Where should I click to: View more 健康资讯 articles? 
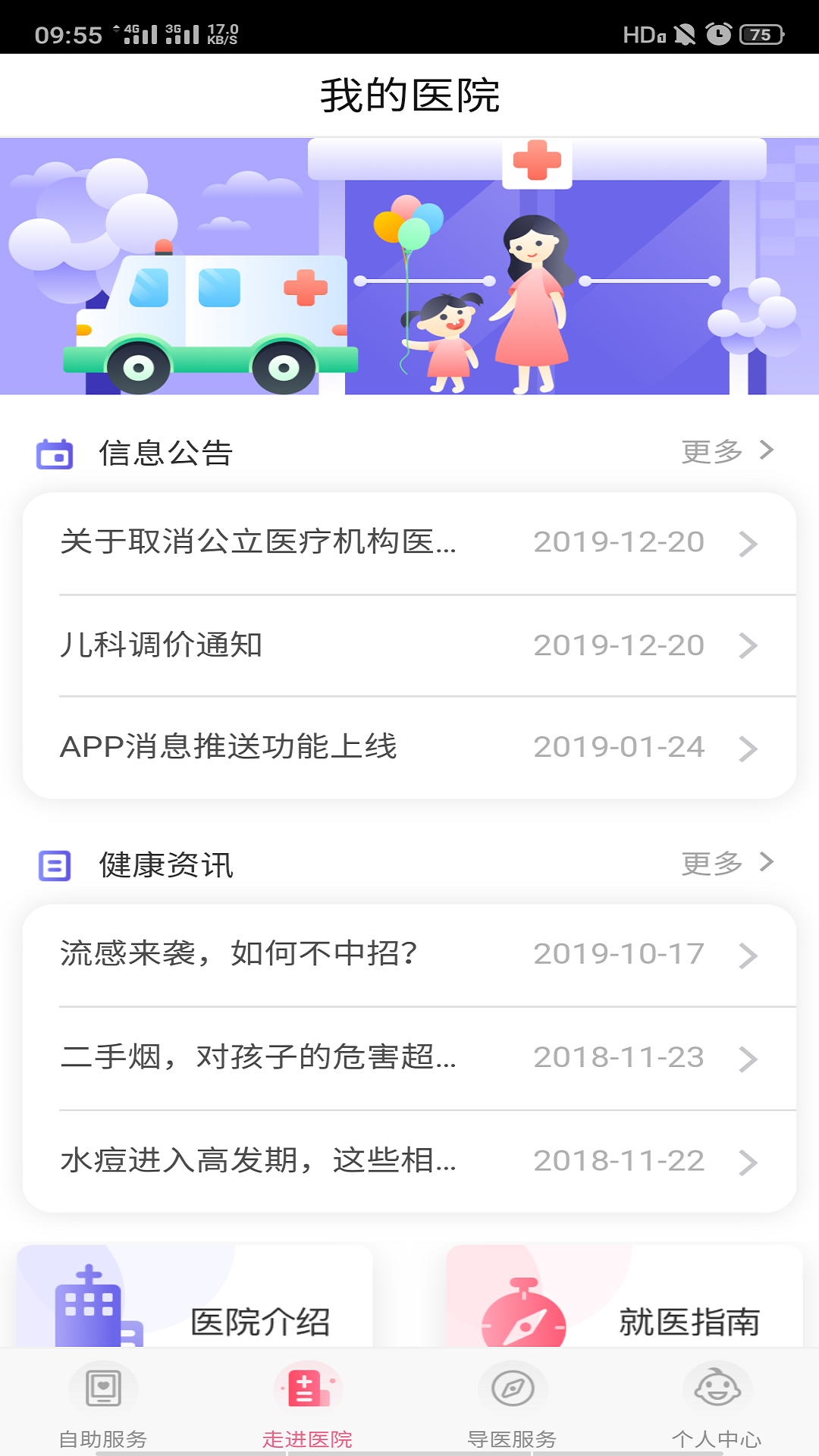(x=726, y=864)
